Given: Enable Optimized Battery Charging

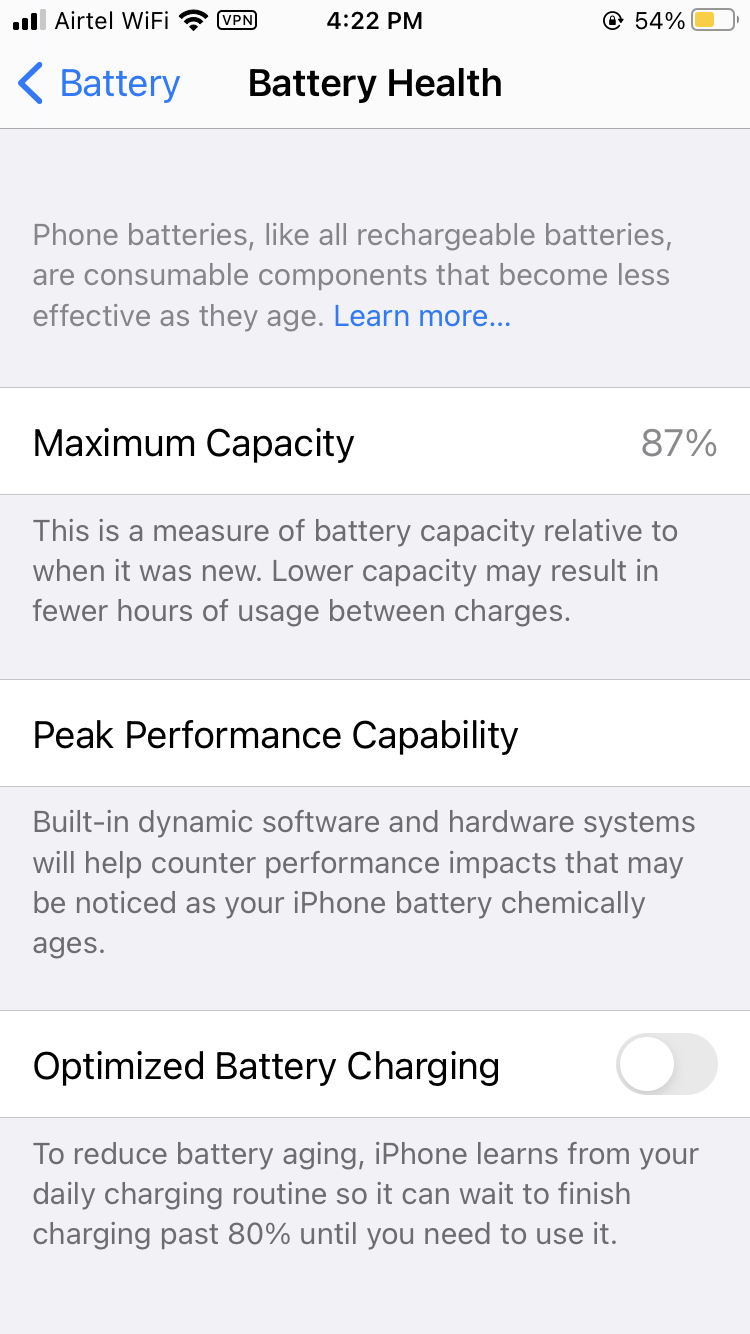Looking at the screenshot, I should click(667, 1065).
